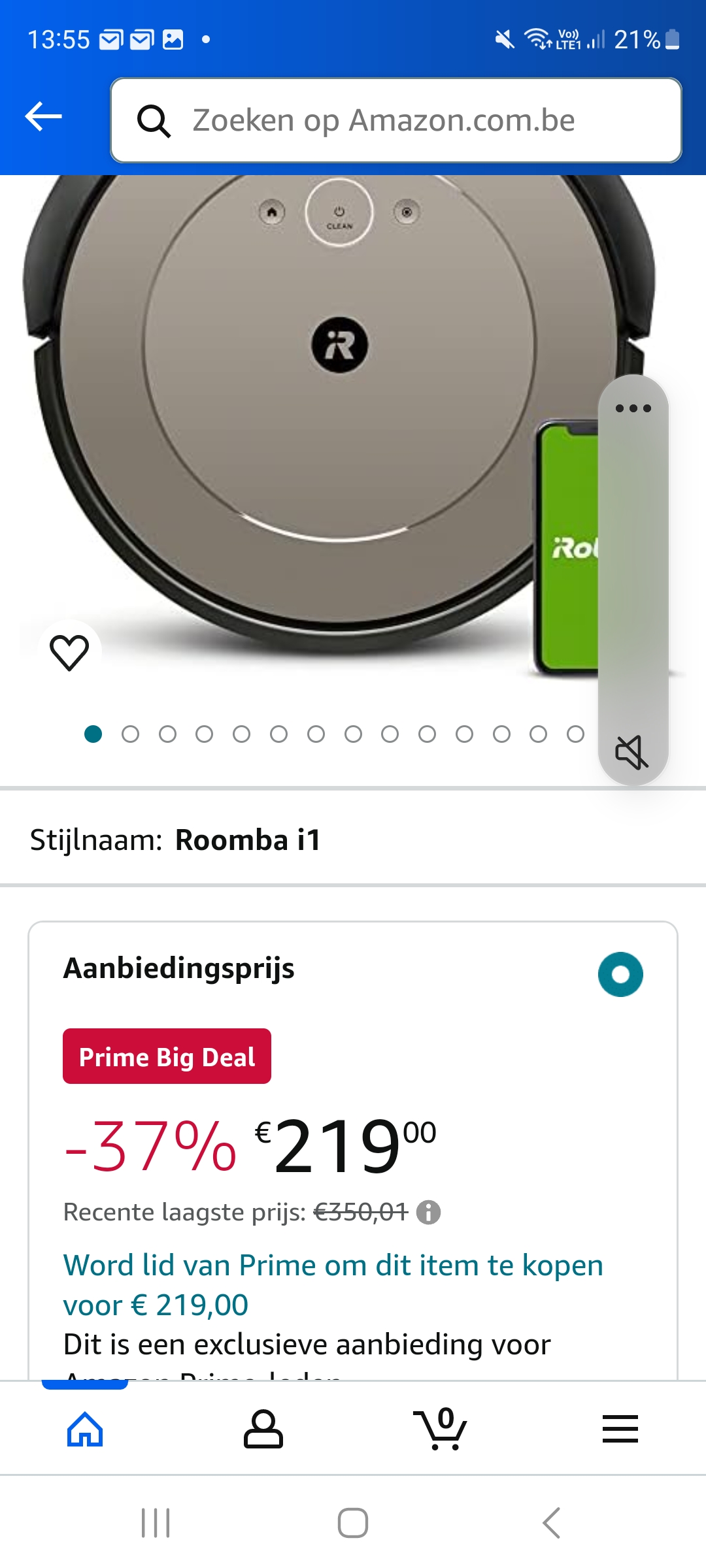Image resolution: width=706 pixels, height=1568 pixels.
Task: Tap the info icon next to recente laagste prijs
Action: (428, 1211)
